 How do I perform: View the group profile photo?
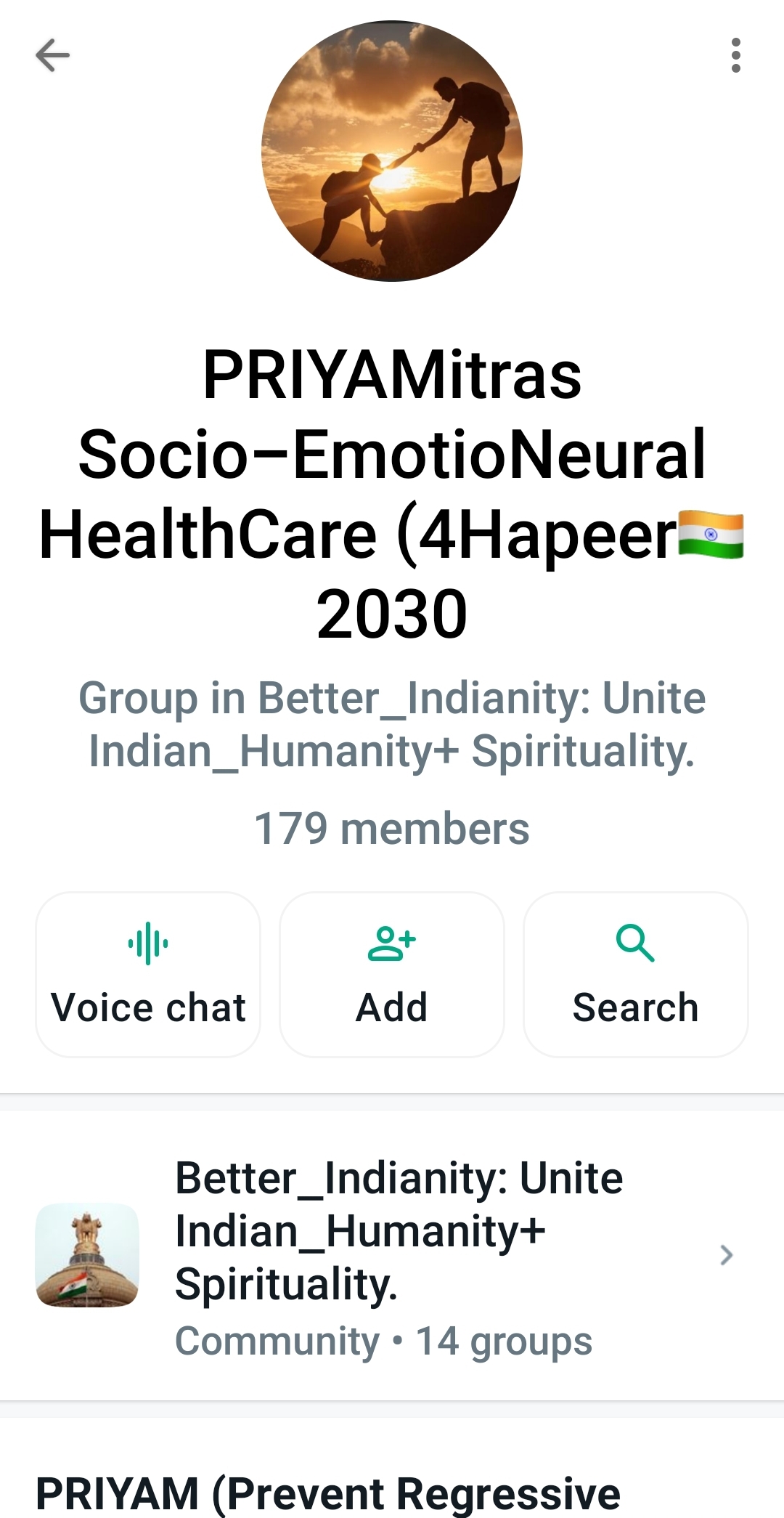(392, 151)
